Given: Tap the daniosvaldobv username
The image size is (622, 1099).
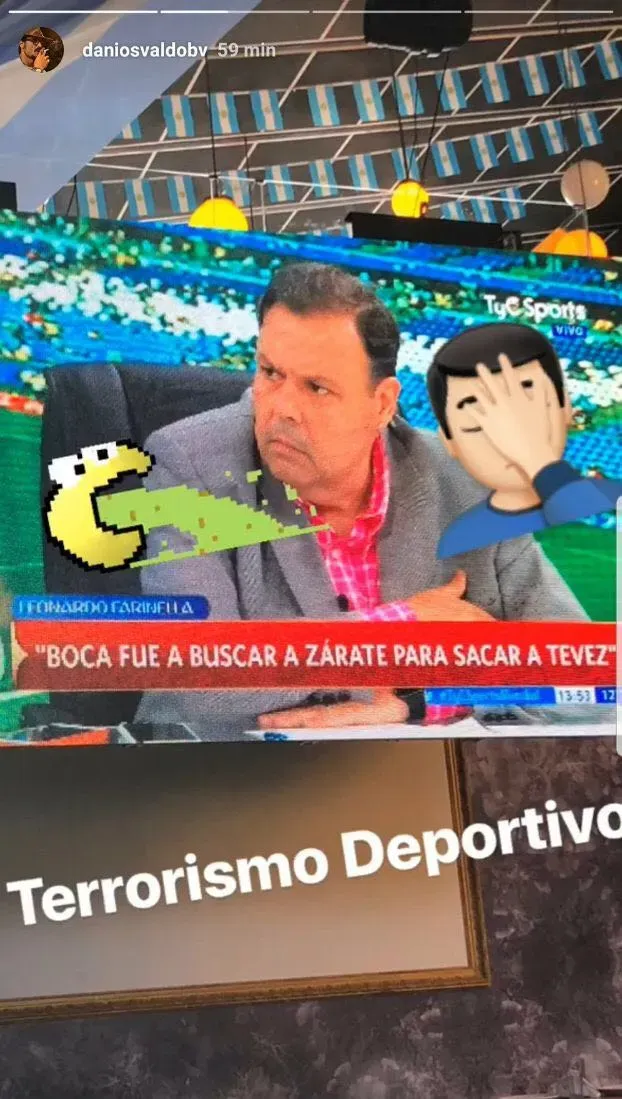Looking at the screenshot, I should click(145, 49).
